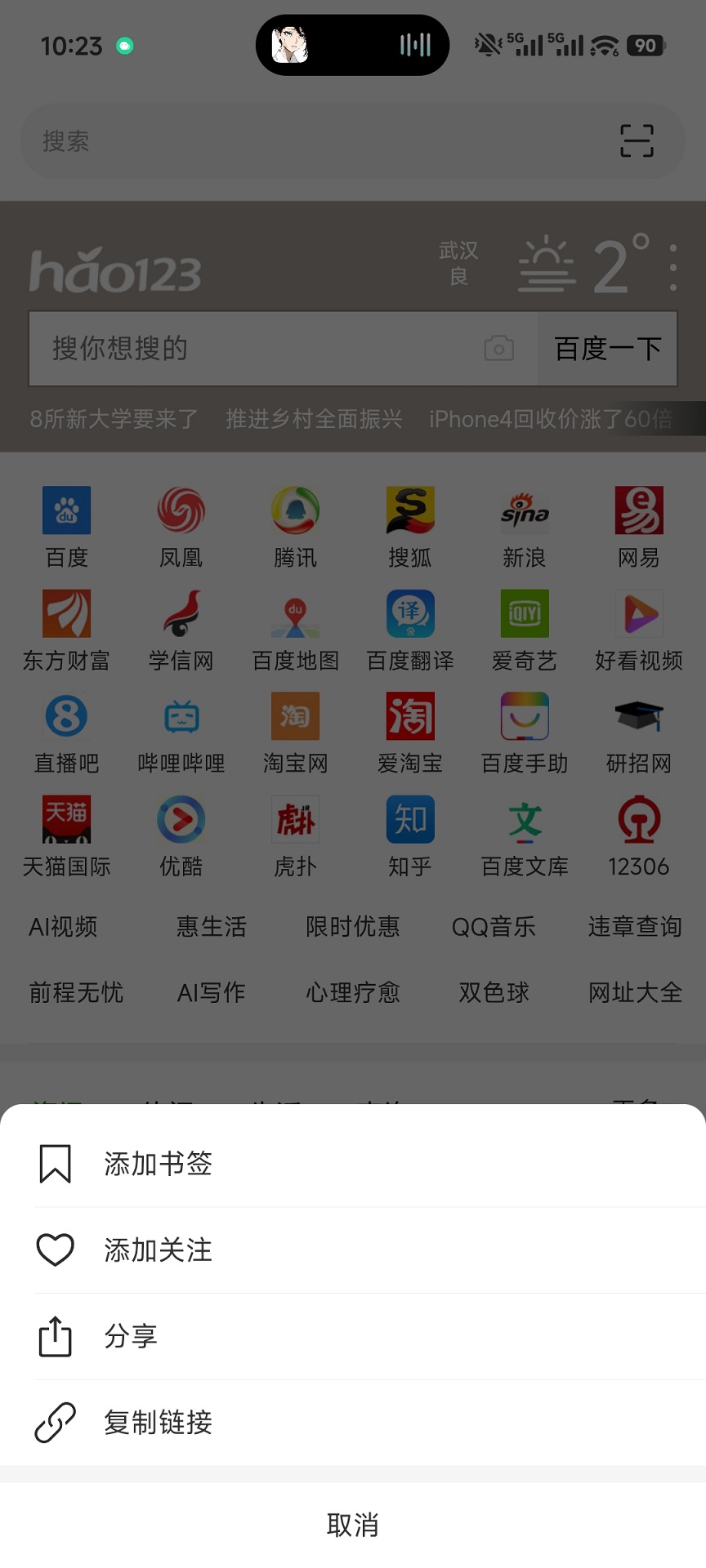Open the 12306 train ticket icon
The height and width of the screenshot is (1568, 706).
(638, 831)
